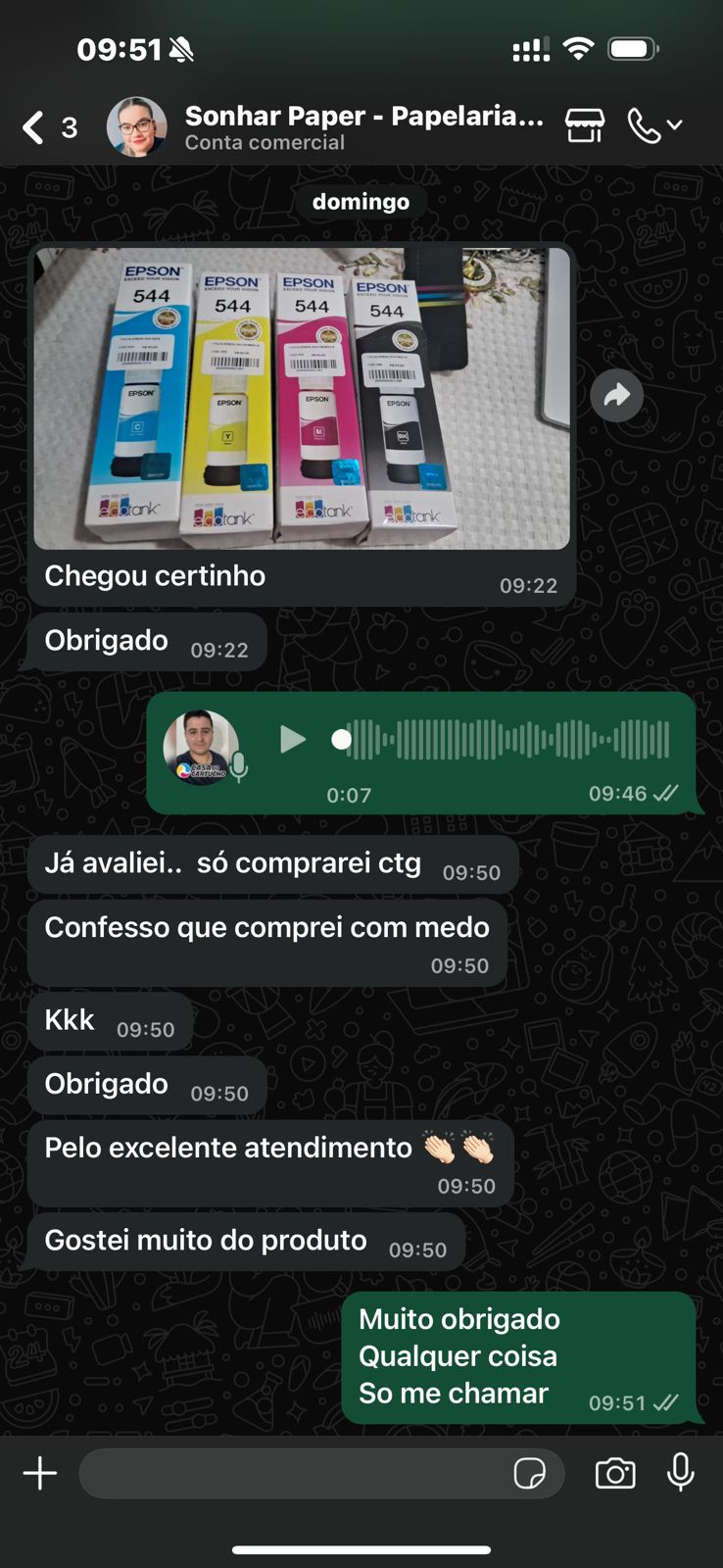Open the sticker icon inside the message field
Image resolution: width=723 pixels, height=1568 pixels.
click(x=530, y=1473)
